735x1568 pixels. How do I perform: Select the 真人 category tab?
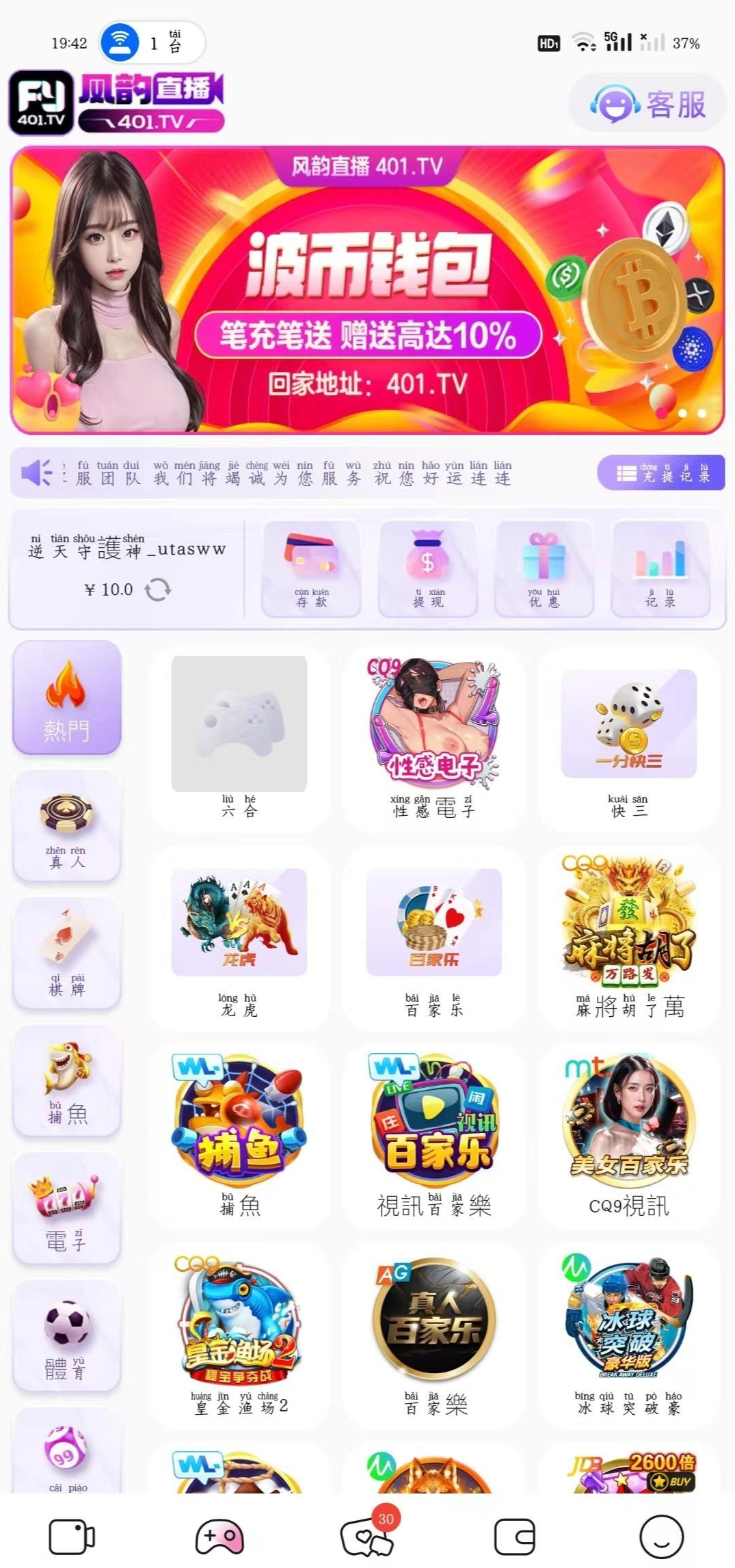click(x=66, y=826)
